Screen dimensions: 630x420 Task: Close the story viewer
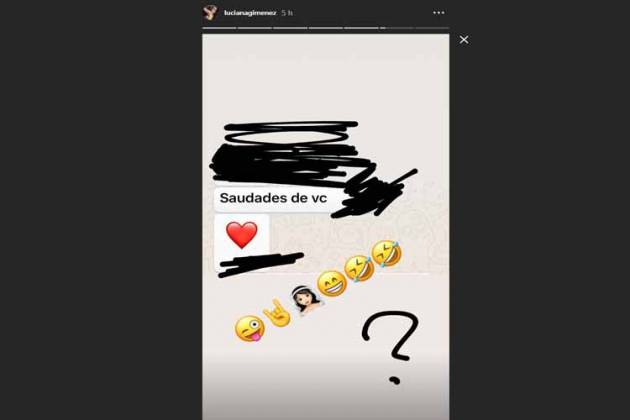tap(464, 40)
